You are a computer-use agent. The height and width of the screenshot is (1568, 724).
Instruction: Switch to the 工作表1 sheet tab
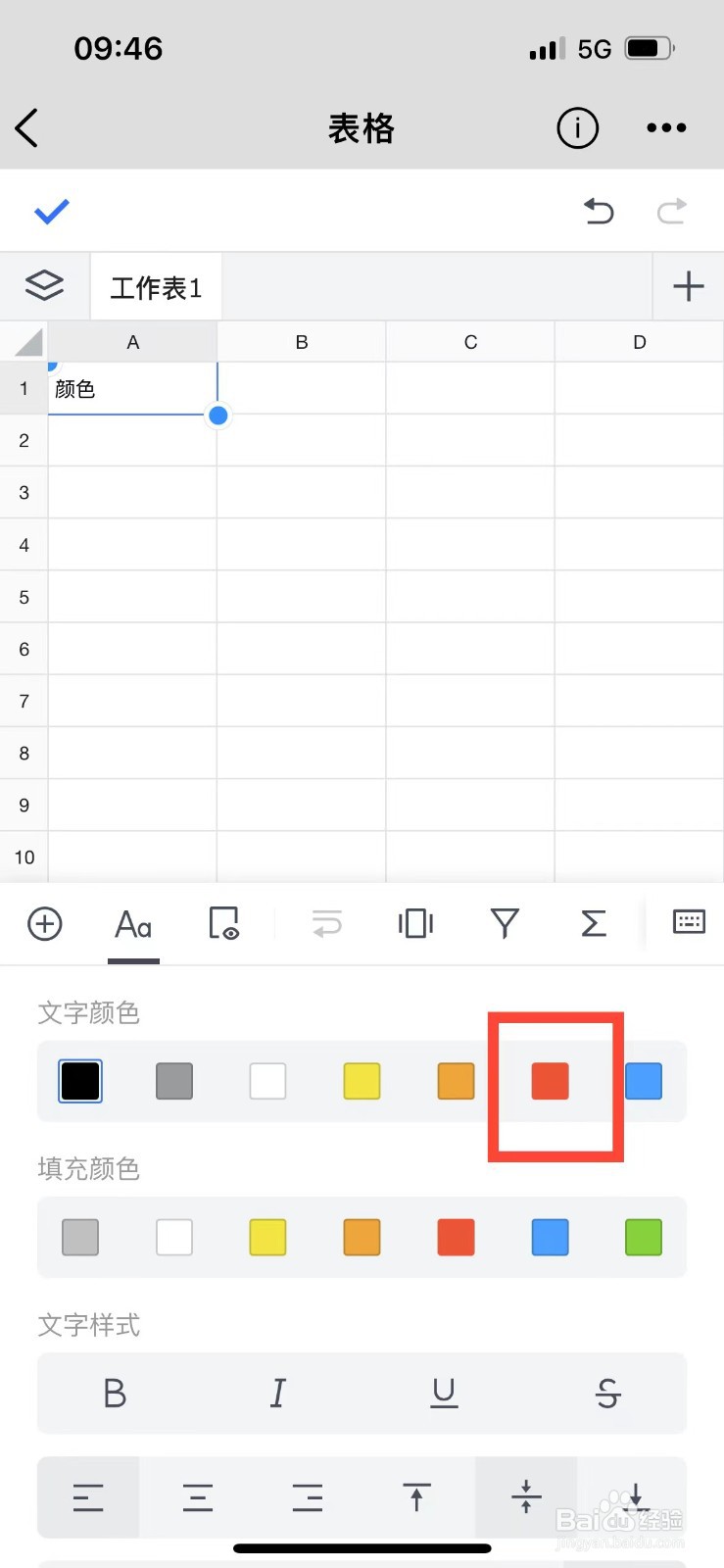click(x=156, y=285)
